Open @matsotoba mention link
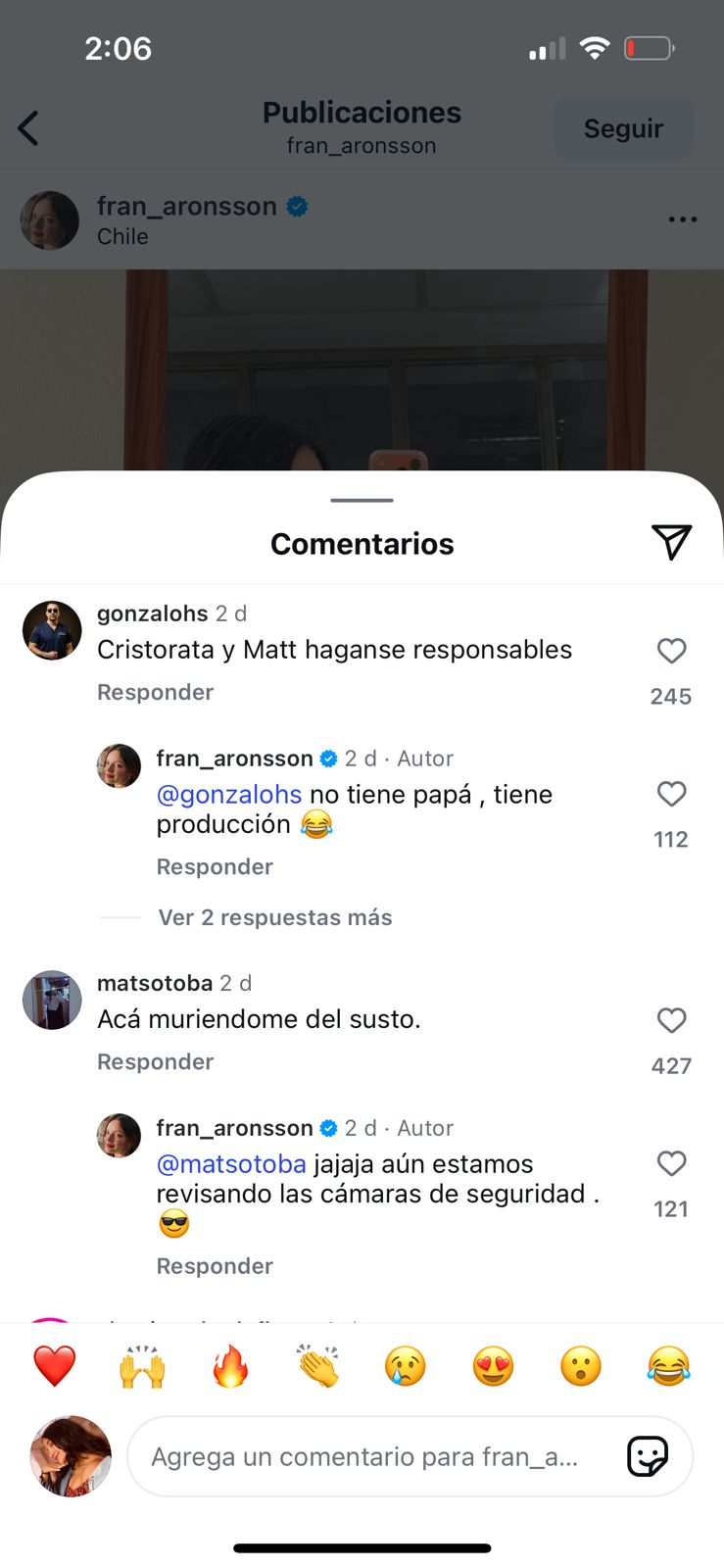Image resolution: width=724 pixels, height=1568 pixels. (x=230, y=1164)
